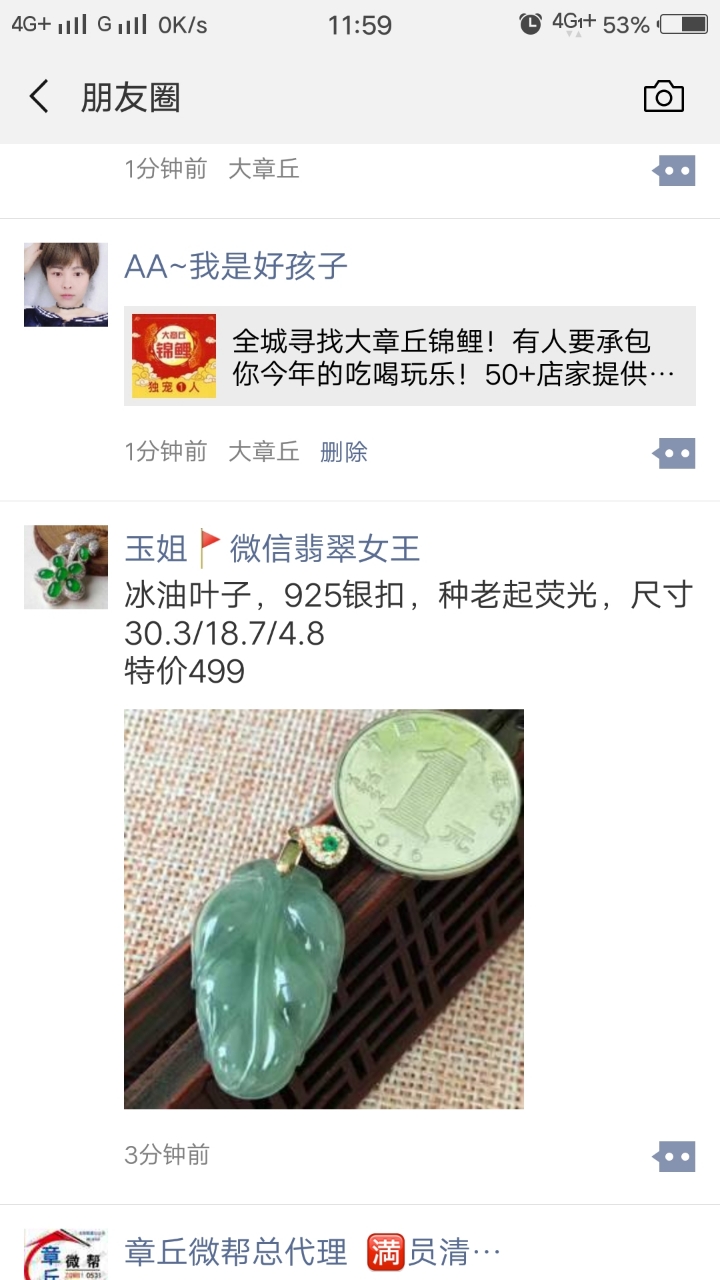This screenshot has width=720, height=1280.
Task: Open 玉姐's jade pendant avatar
Action: tap(66, 567)
